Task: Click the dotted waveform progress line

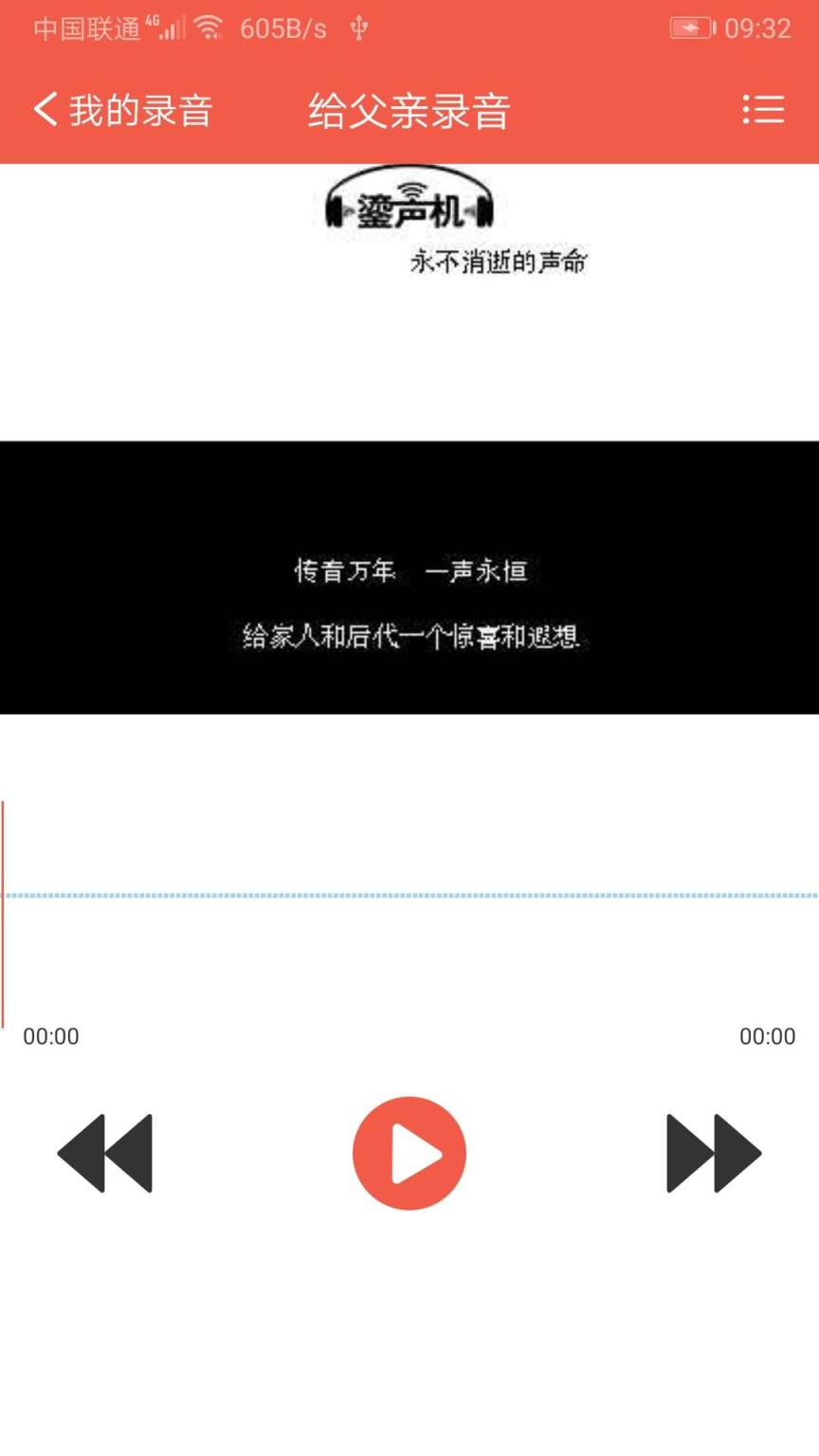Action: (x=409, y=894)
